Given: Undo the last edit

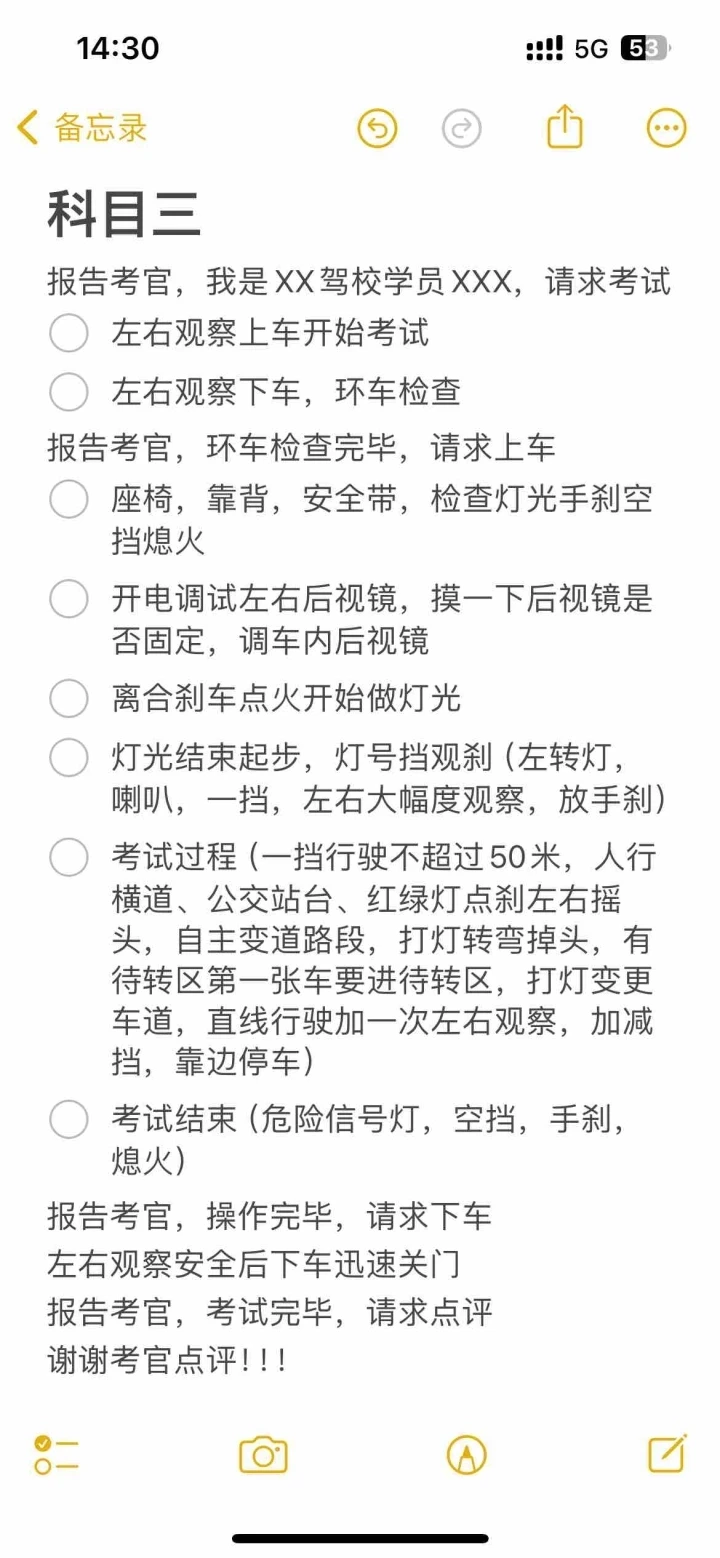Looking at the screenshot, I should point(377,128).
